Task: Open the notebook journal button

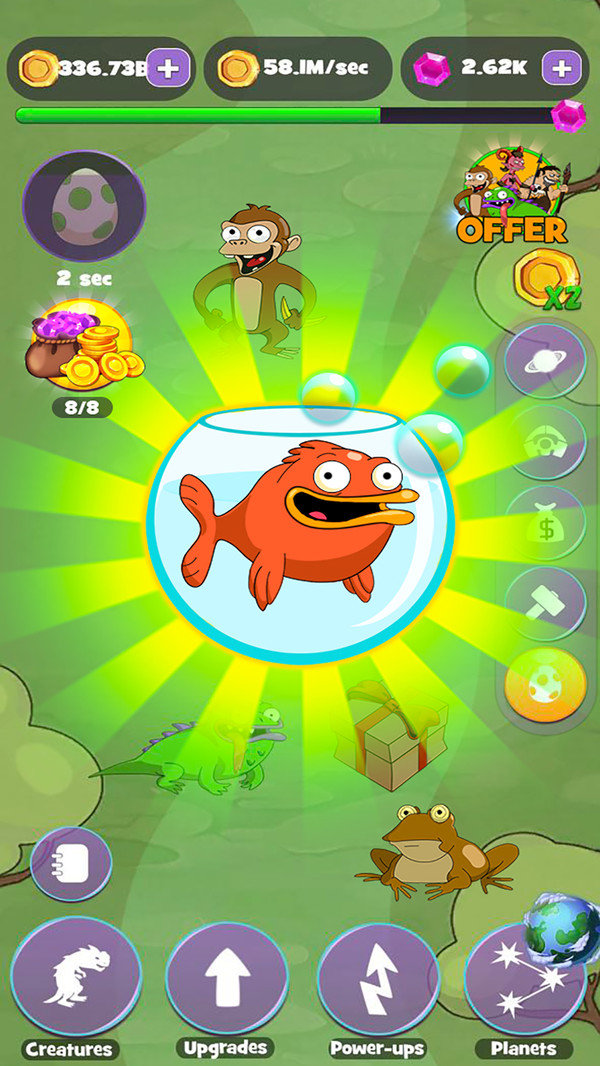Action: [71, 864]
